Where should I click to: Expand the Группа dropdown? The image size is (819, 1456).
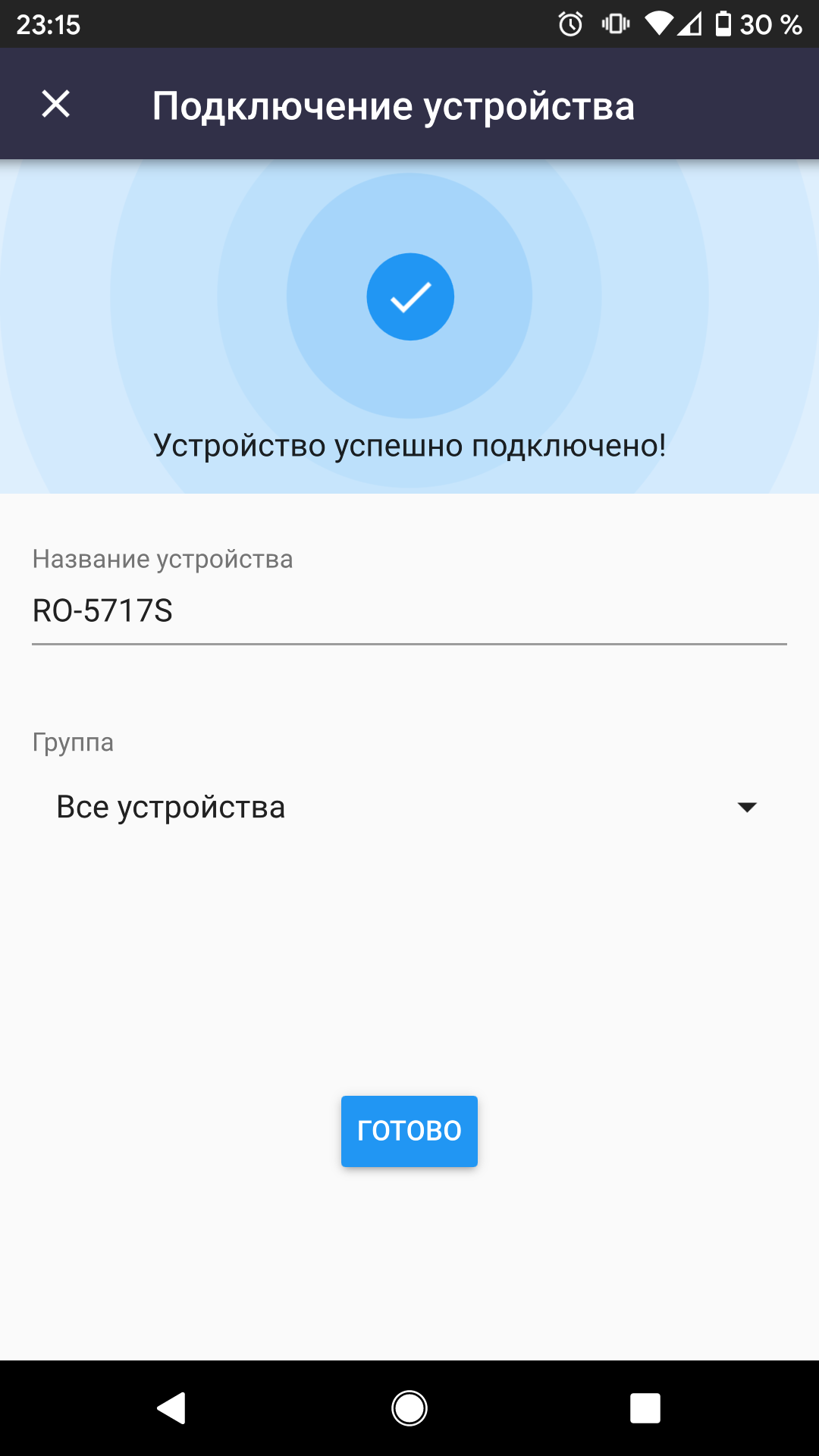tap(408, 807)
